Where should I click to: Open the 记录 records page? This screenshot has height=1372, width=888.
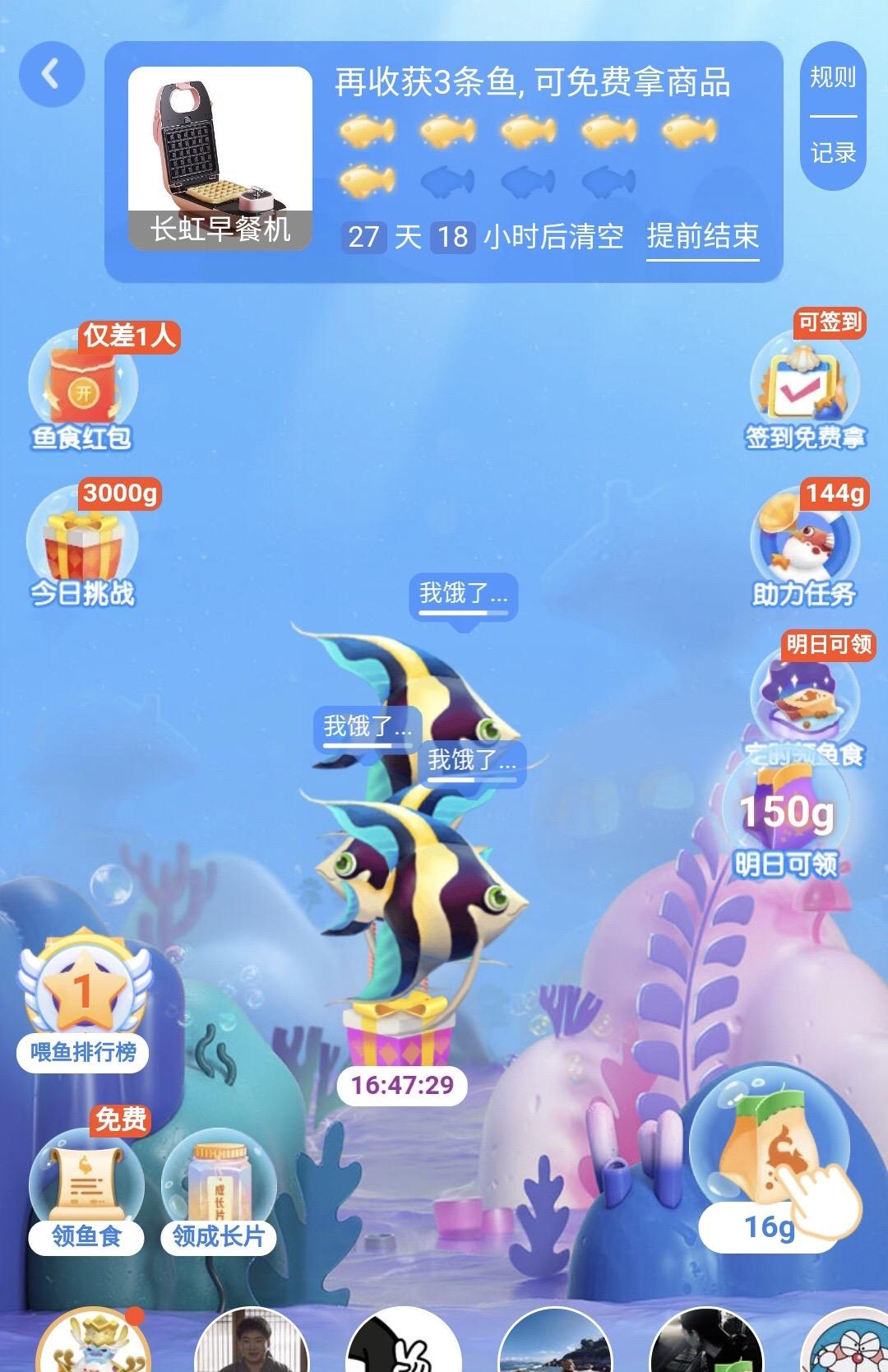(x=832, y=152)
